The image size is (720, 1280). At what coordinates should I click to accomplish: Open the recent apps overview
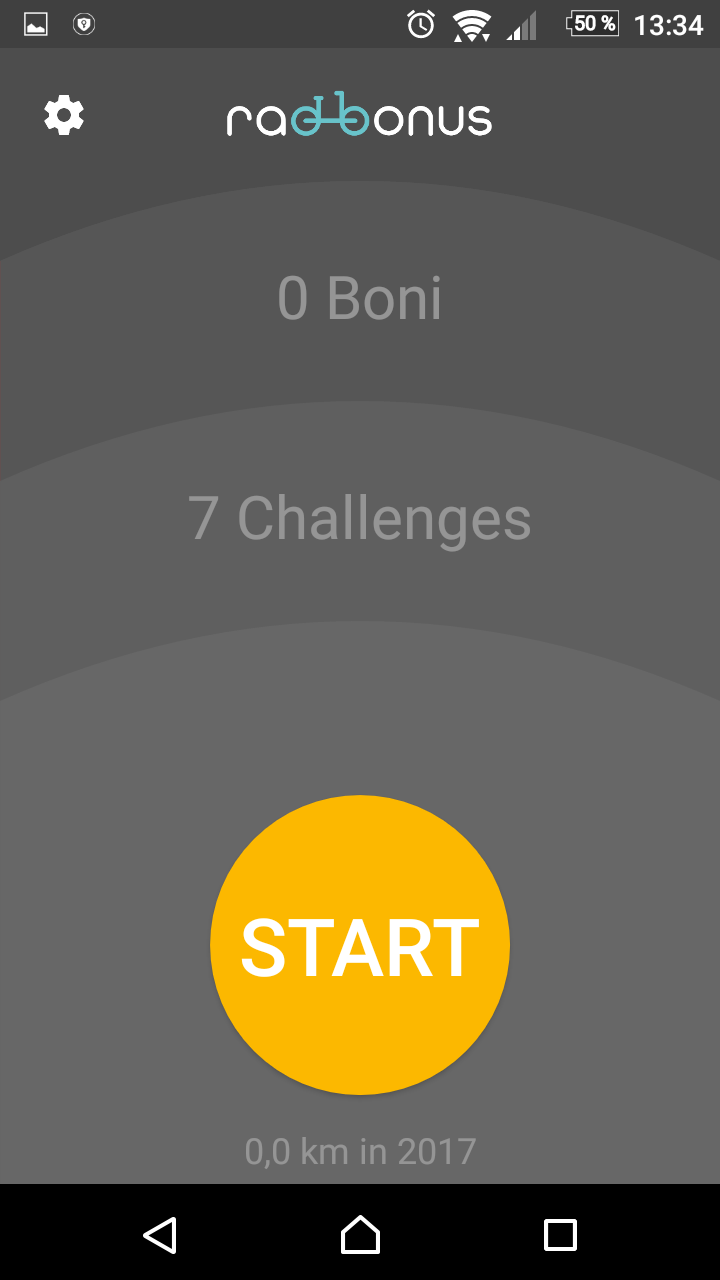[560, 1235]
